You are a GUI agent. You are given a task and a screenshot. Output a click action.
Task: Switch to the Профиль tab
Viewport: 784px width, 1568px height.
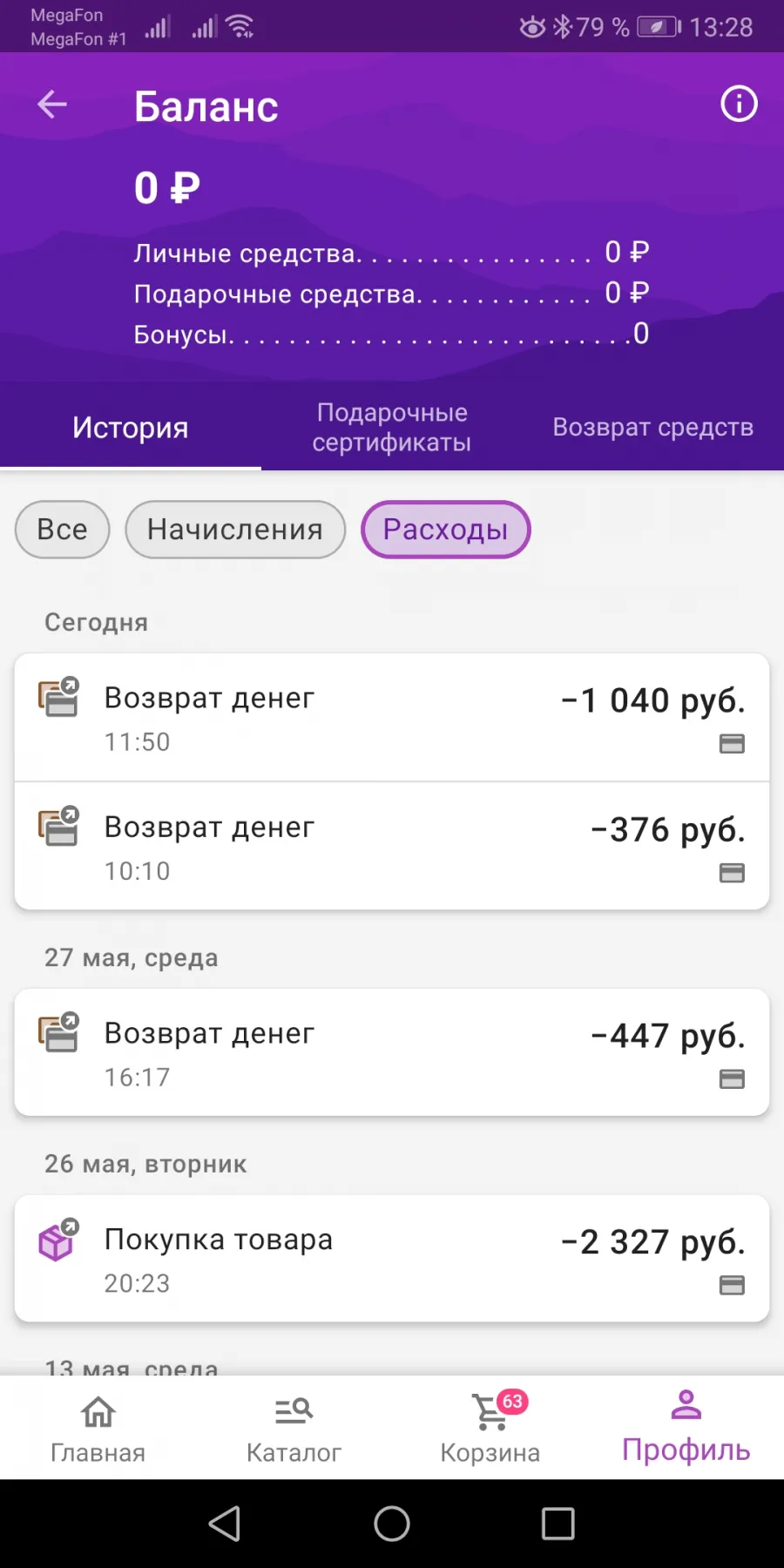(686, 1429)
